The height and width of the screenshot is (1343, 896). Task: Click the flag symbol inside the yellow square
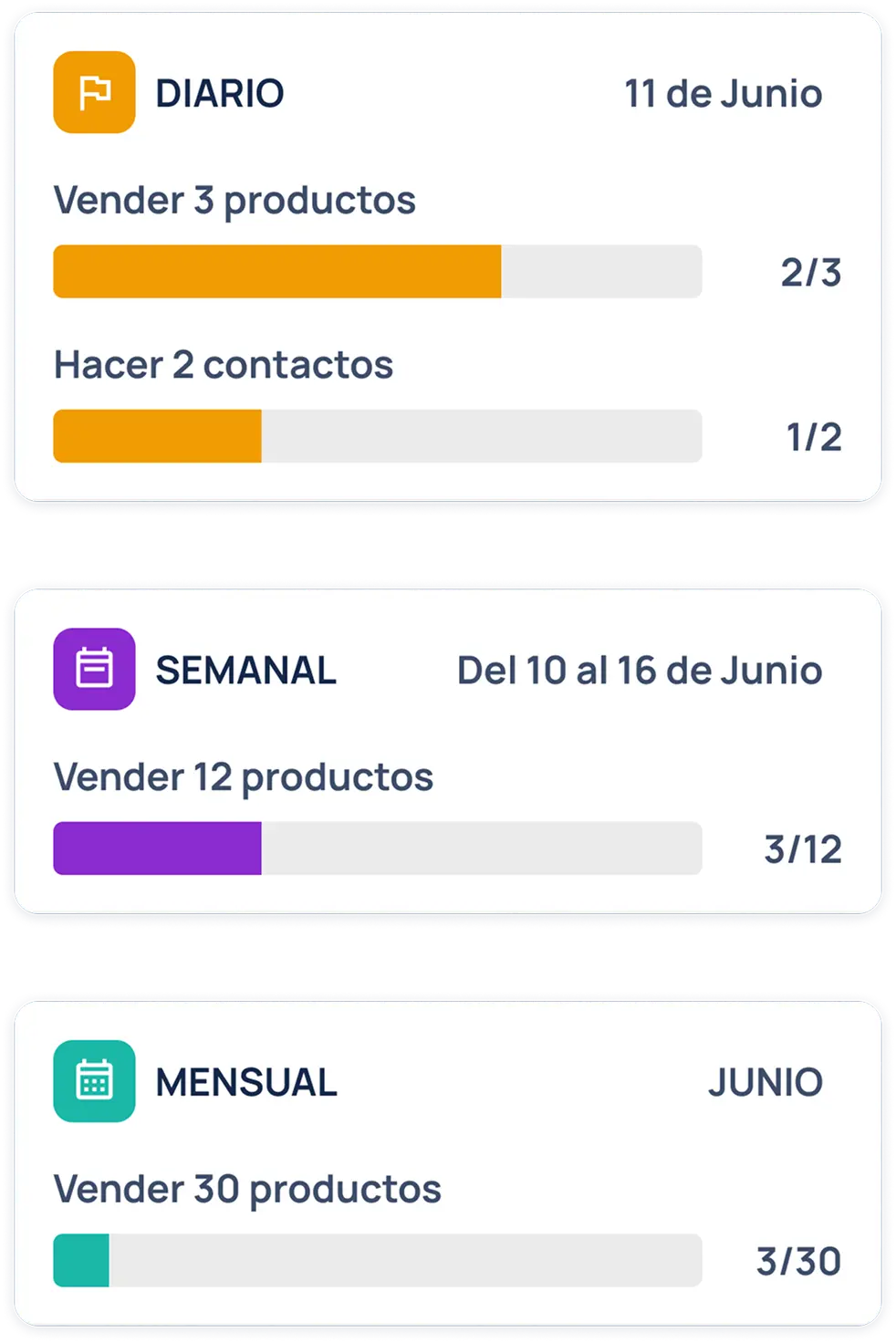(94, 90)
